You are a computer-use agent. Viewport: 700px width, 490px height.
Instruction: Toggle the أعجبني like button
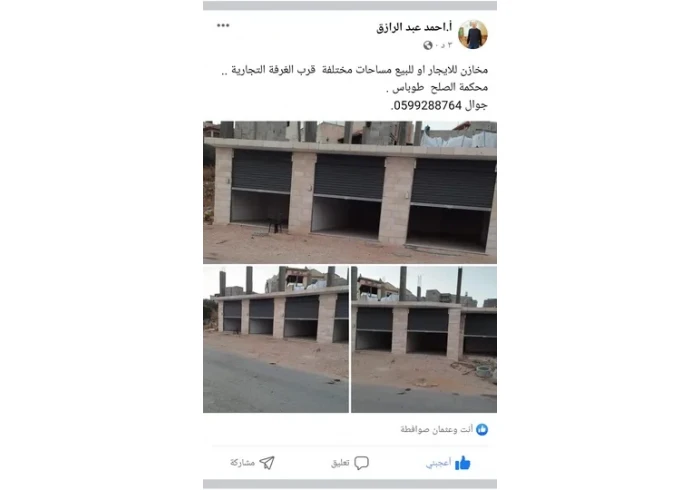pyautogui.click(x=448, y=463)
